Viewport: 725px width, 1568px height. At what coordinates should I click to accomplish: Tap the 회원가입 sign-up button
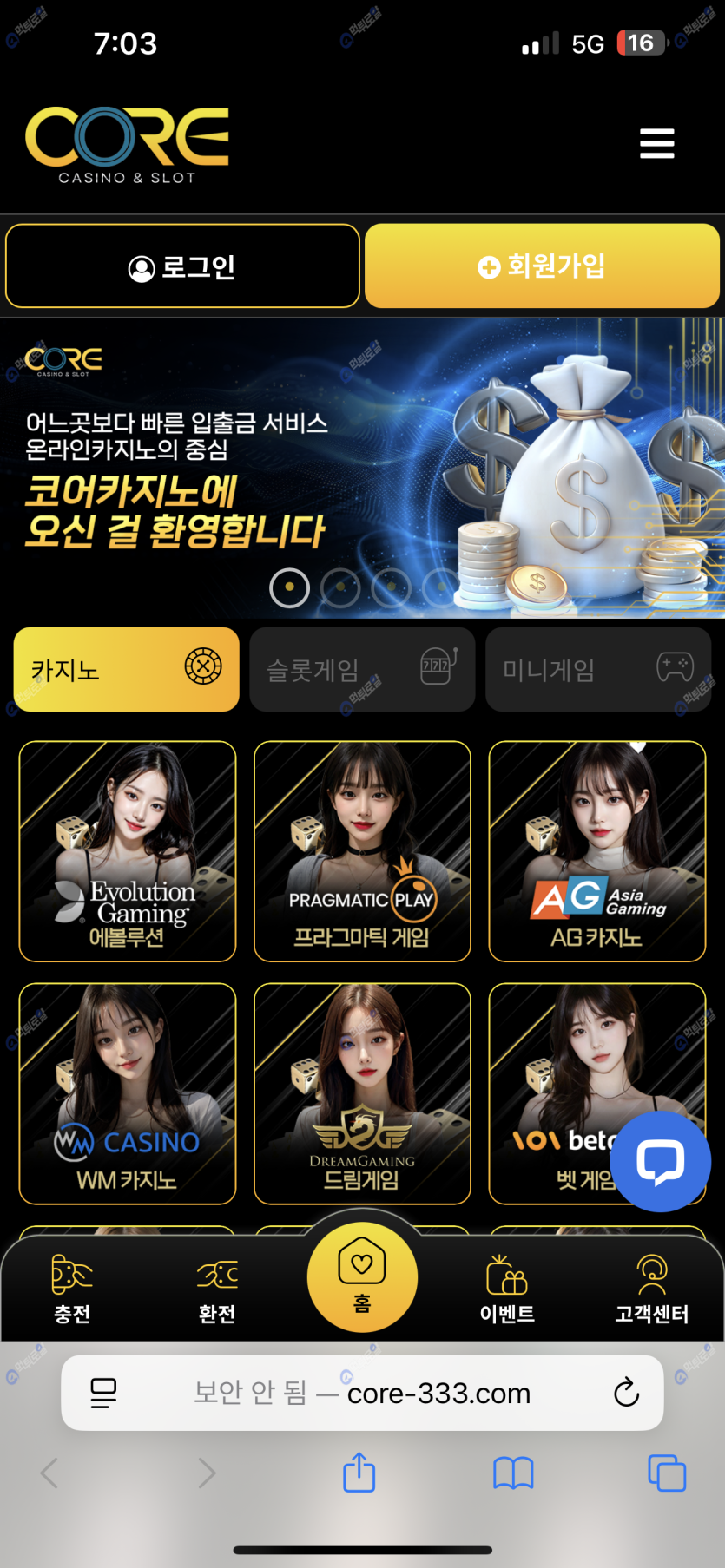pos(542,266)
